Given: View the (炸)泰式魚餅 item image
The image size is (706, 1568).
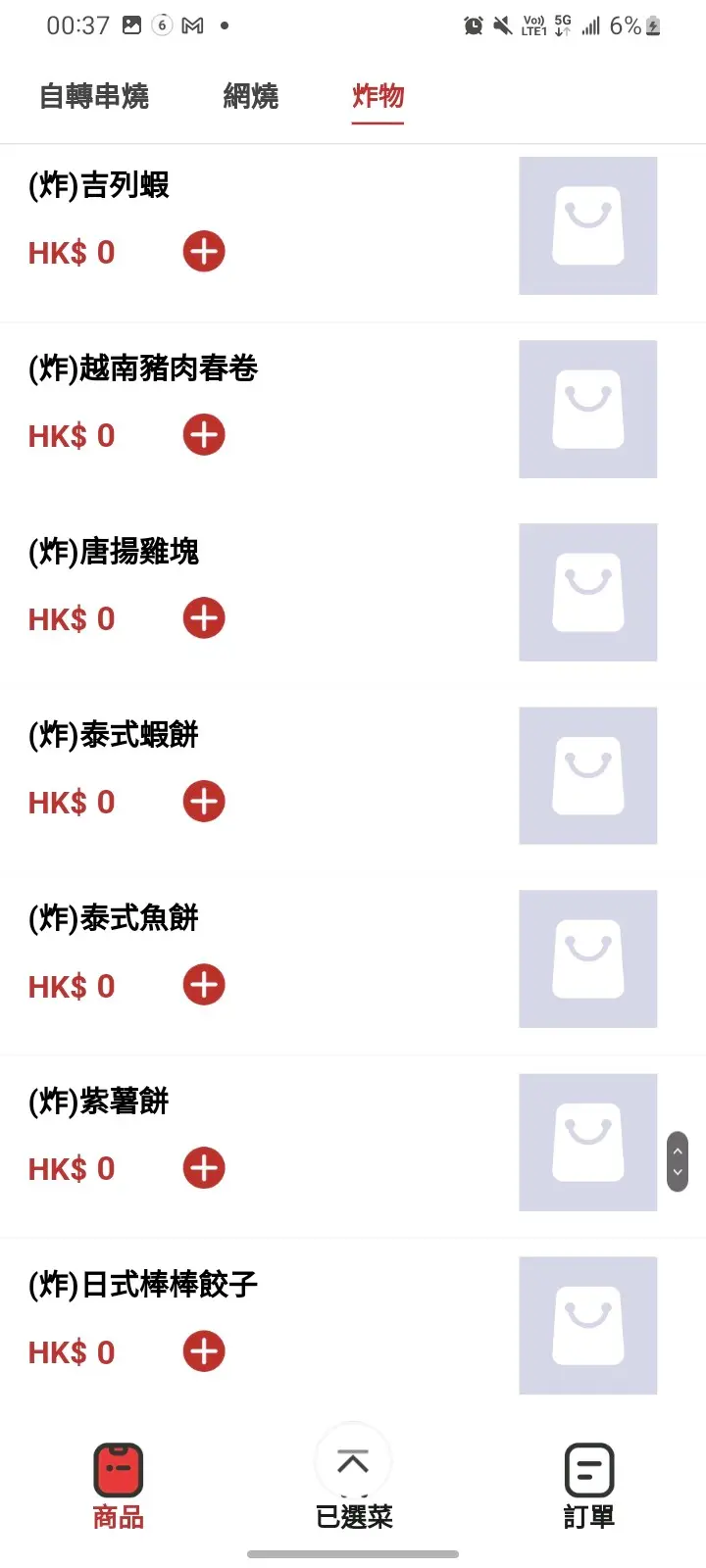Looking at the screenshot, I should click(587, 958).
